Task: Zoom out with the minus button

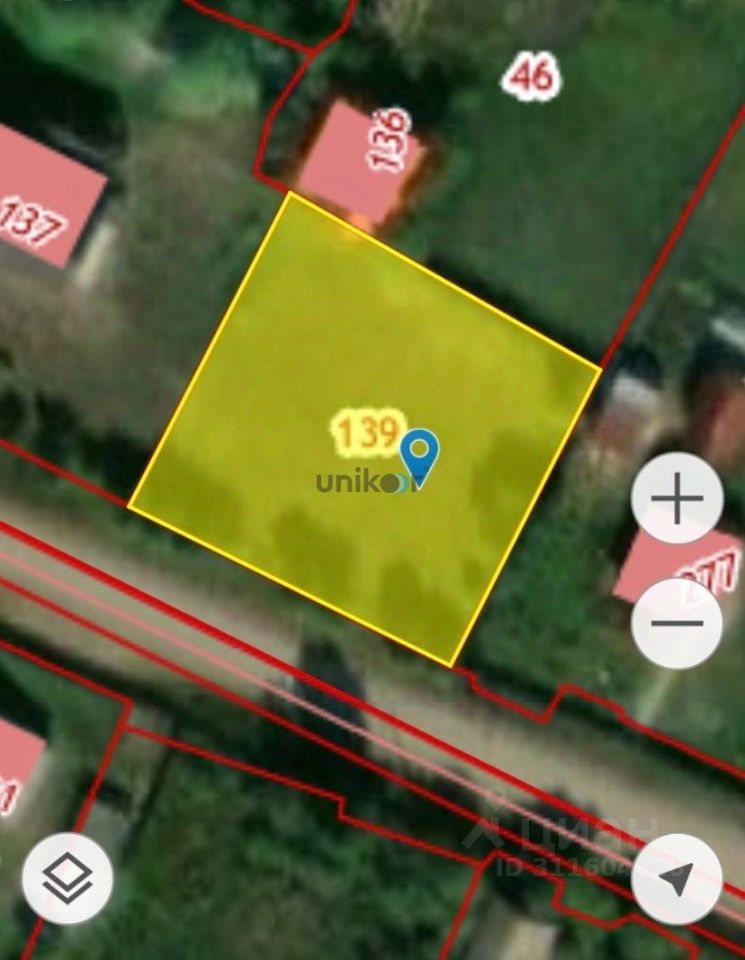Action: 677,623
